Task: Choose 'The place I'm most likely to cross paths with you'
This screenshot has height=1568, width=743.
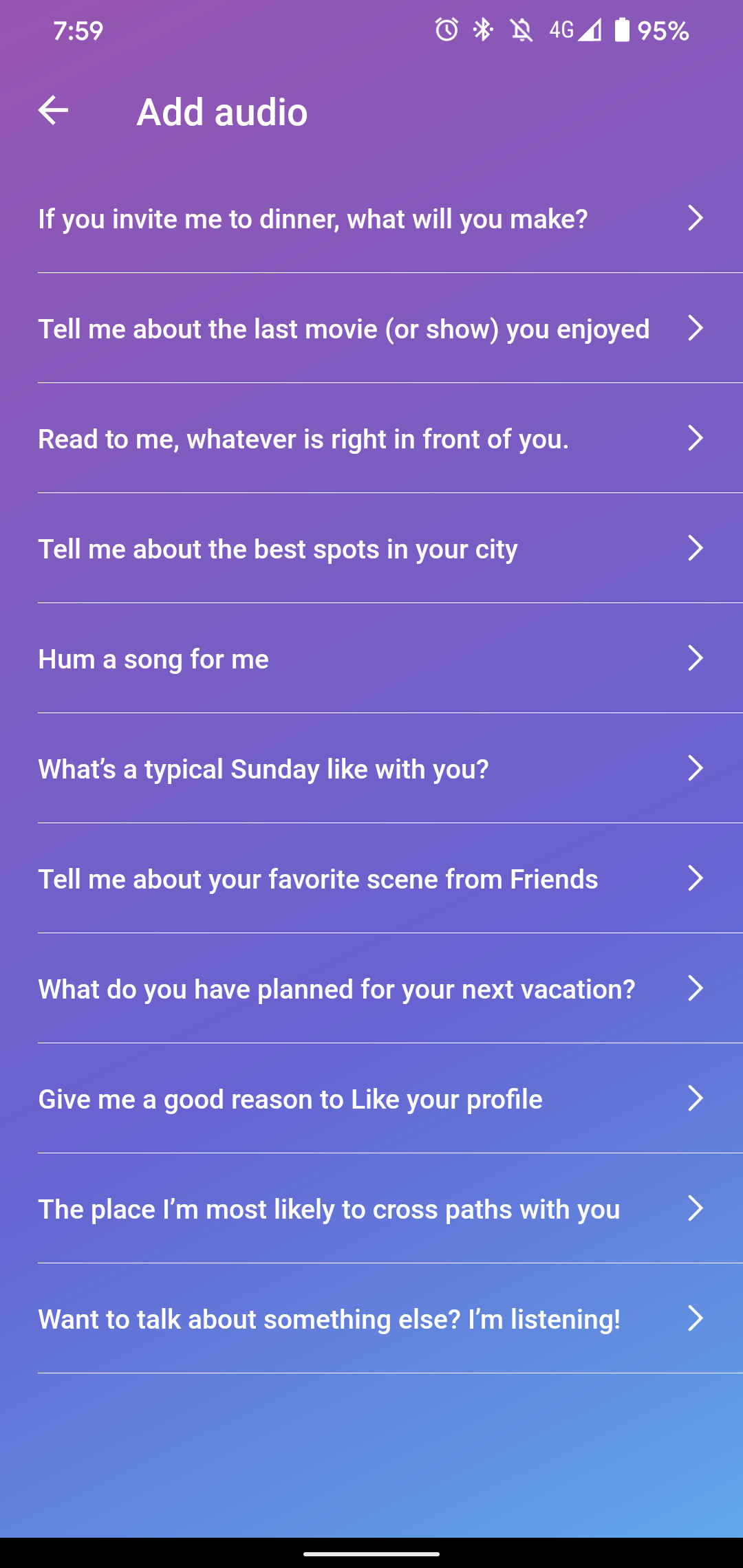Action: [328, 1208]
